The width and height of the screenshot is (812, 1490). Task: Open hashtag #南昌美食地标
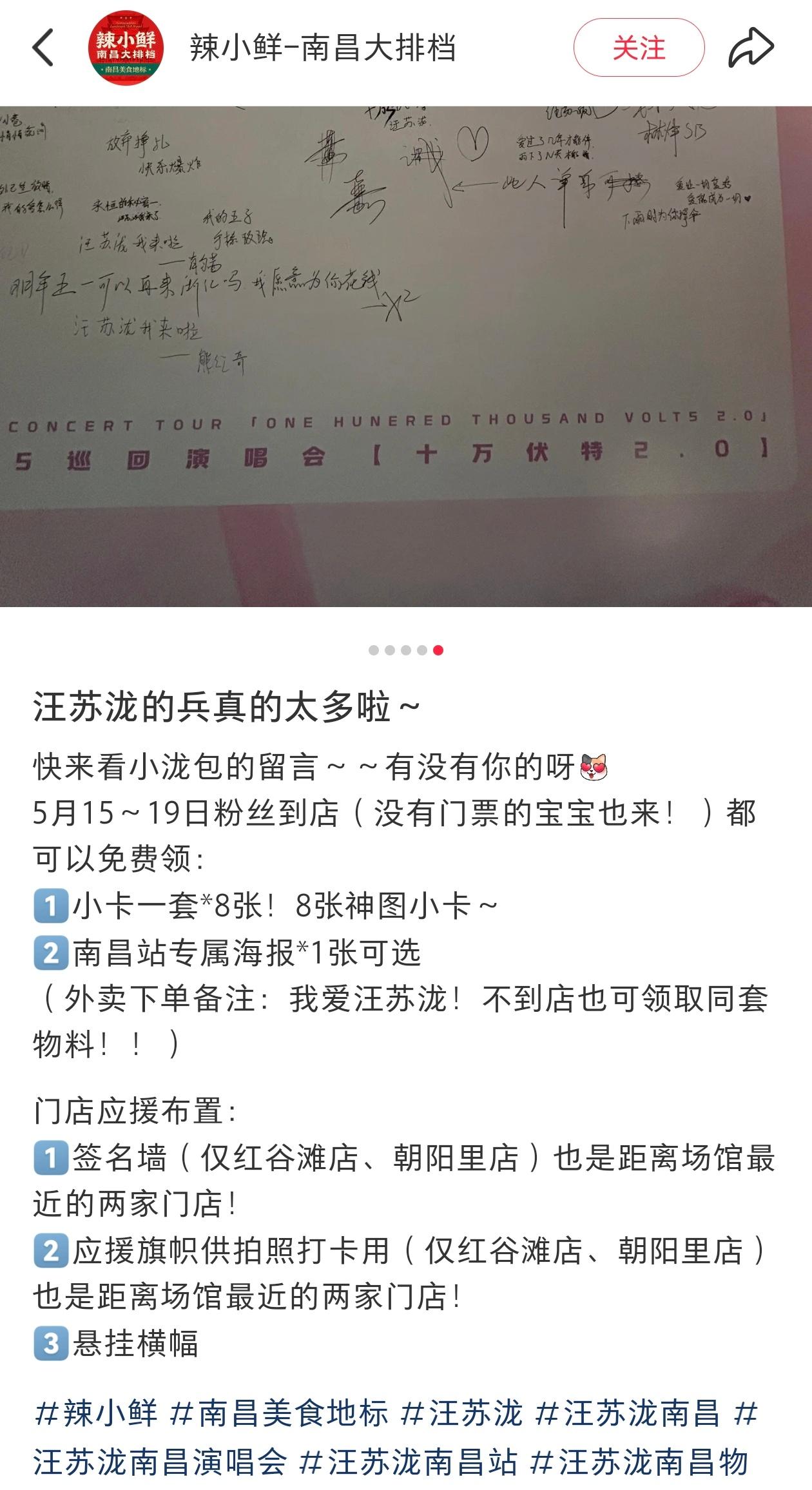point(279,1413)
